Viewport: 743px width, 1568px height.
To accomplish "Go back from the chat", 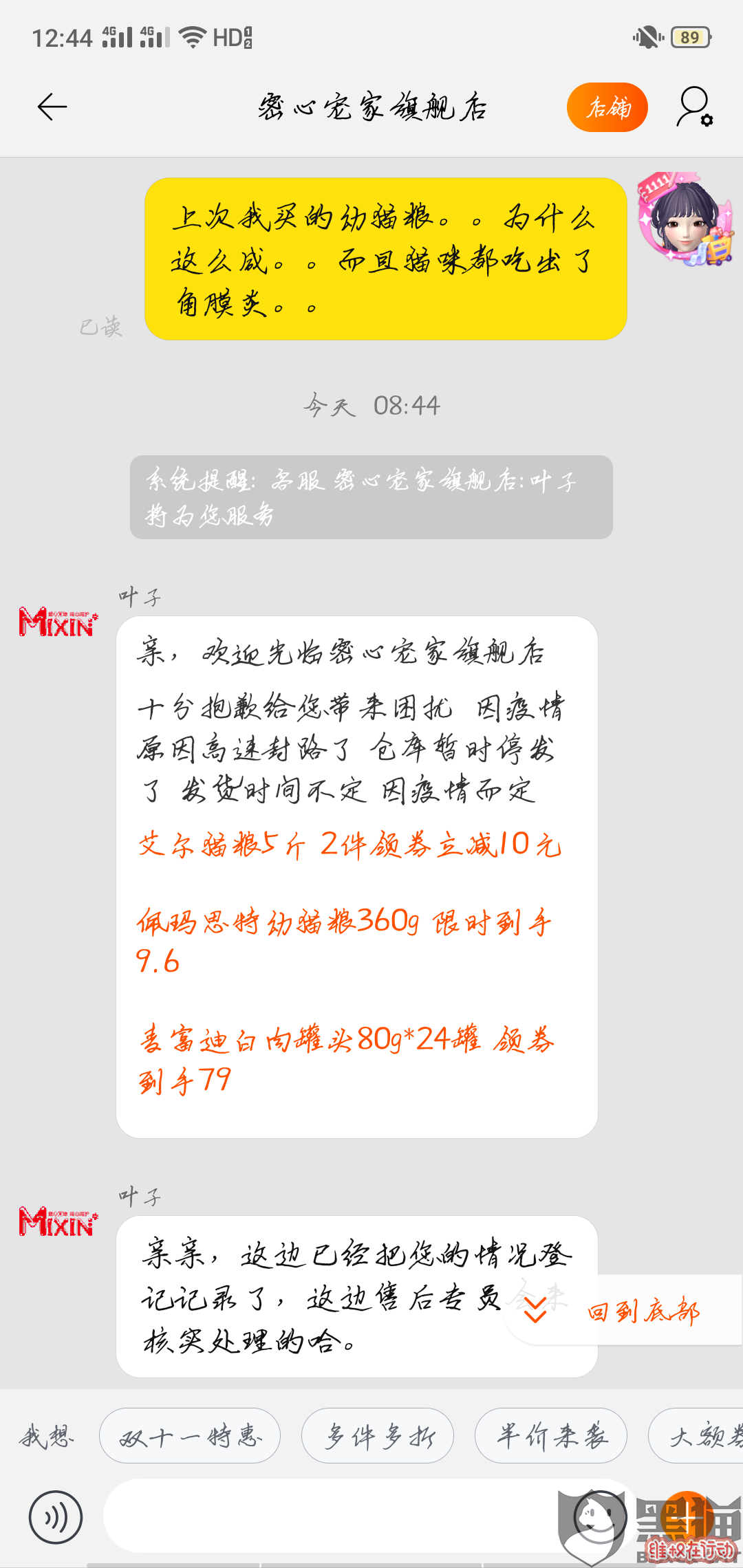I will 52,107.
